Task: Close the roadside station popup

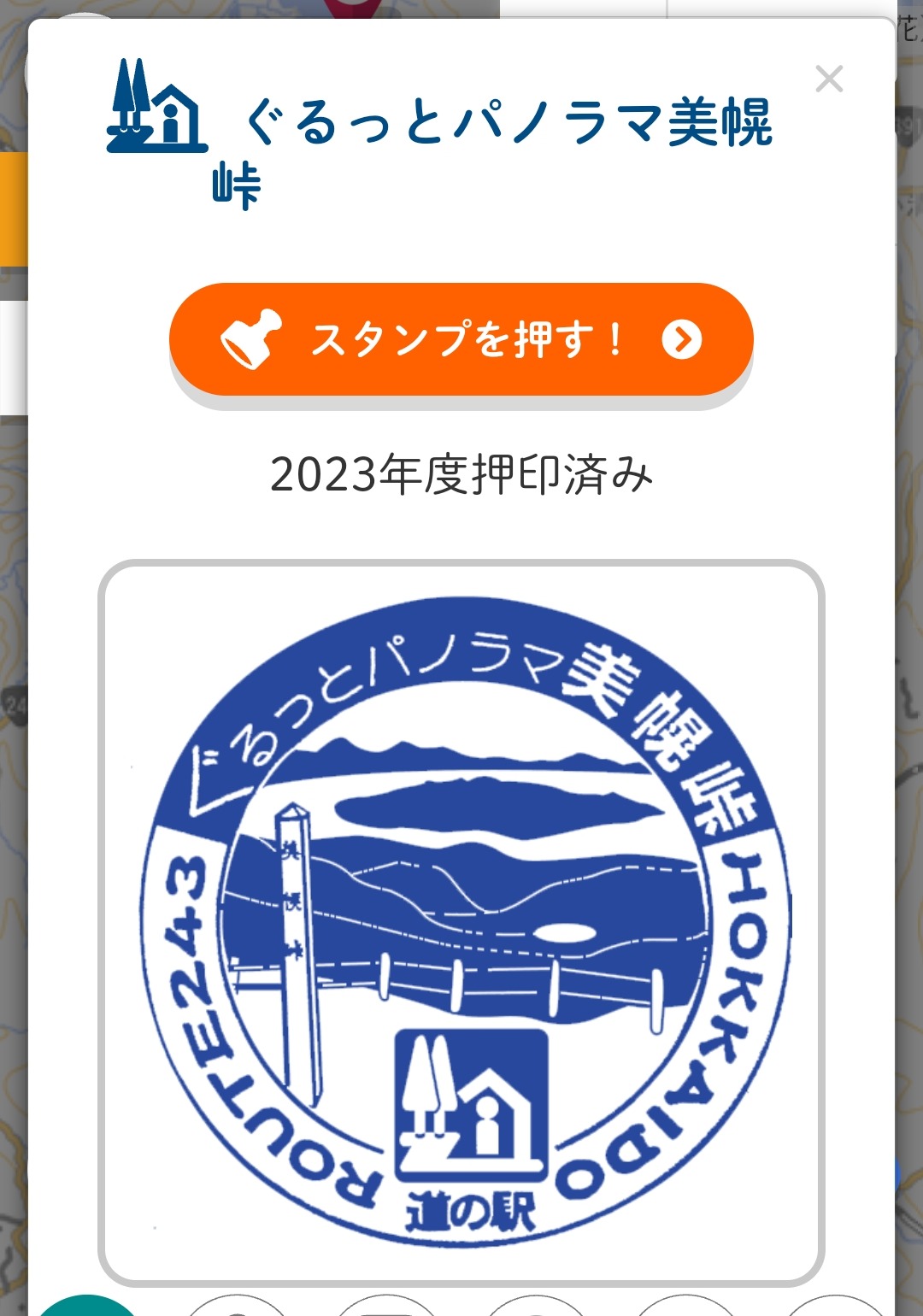Action: [829, 79]
